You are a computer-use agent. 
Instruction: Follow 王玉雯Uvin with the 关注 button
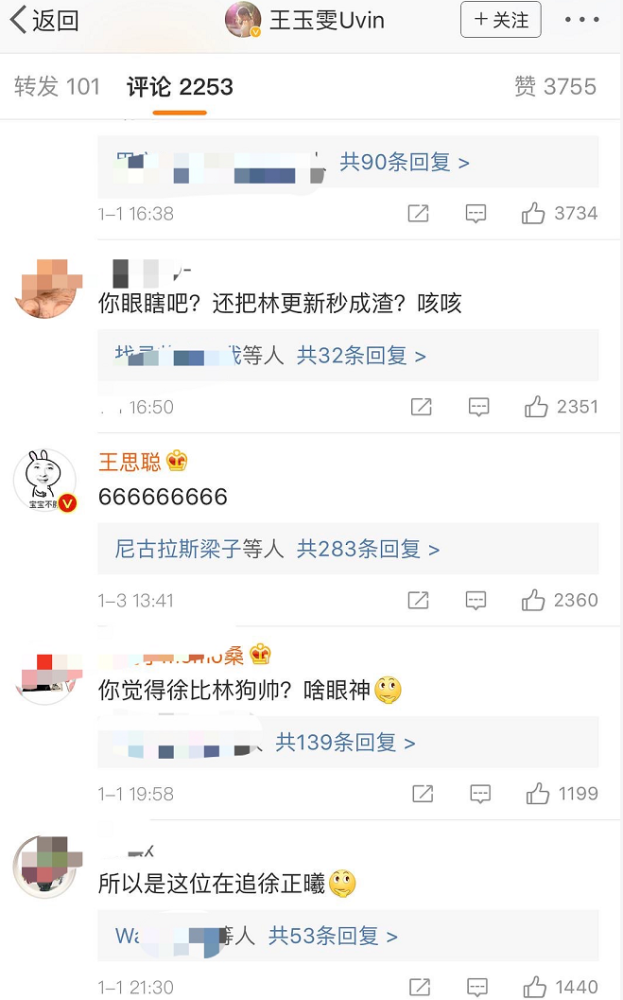click(501, 20)
